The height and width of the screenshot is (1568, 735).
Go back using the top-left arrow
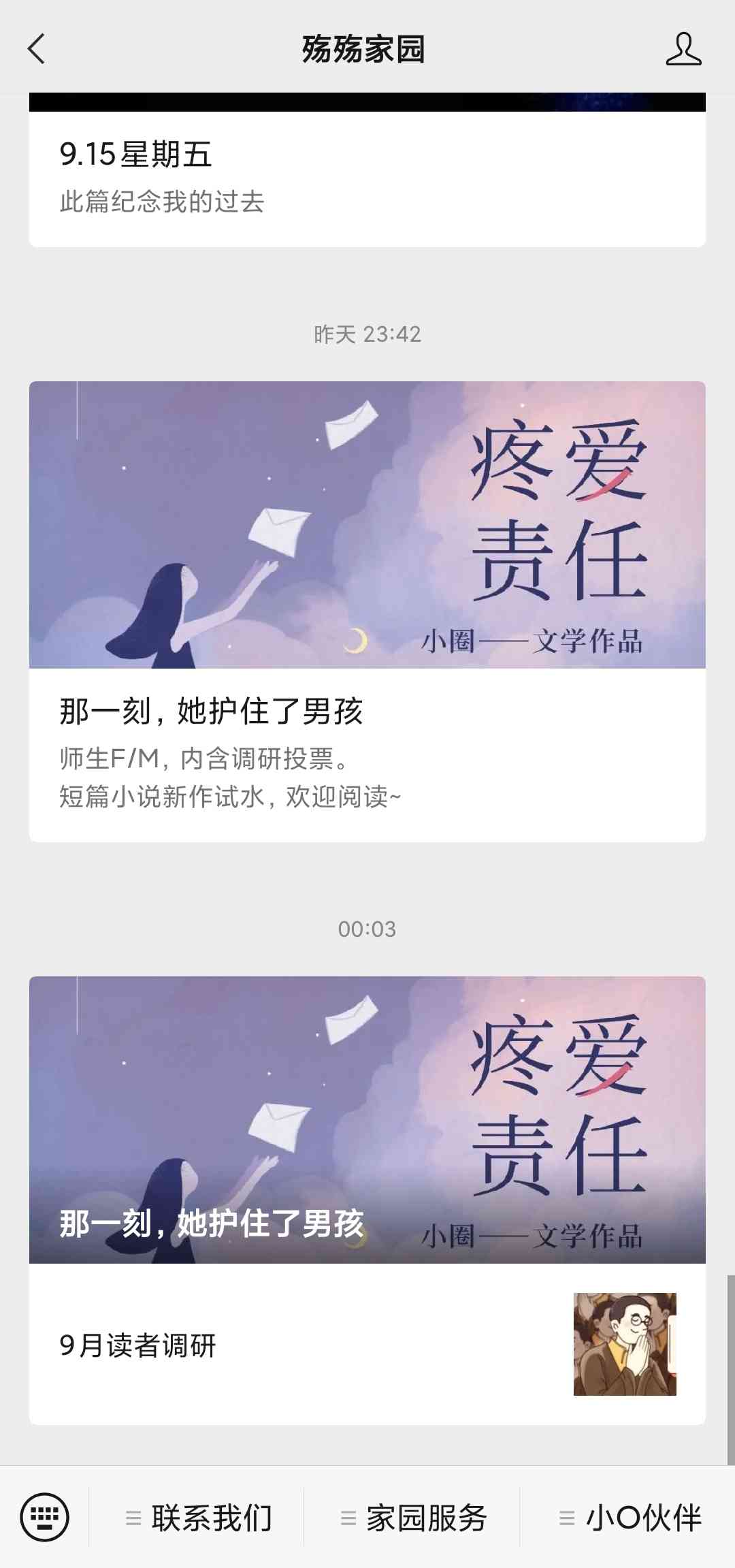[37, 49]
